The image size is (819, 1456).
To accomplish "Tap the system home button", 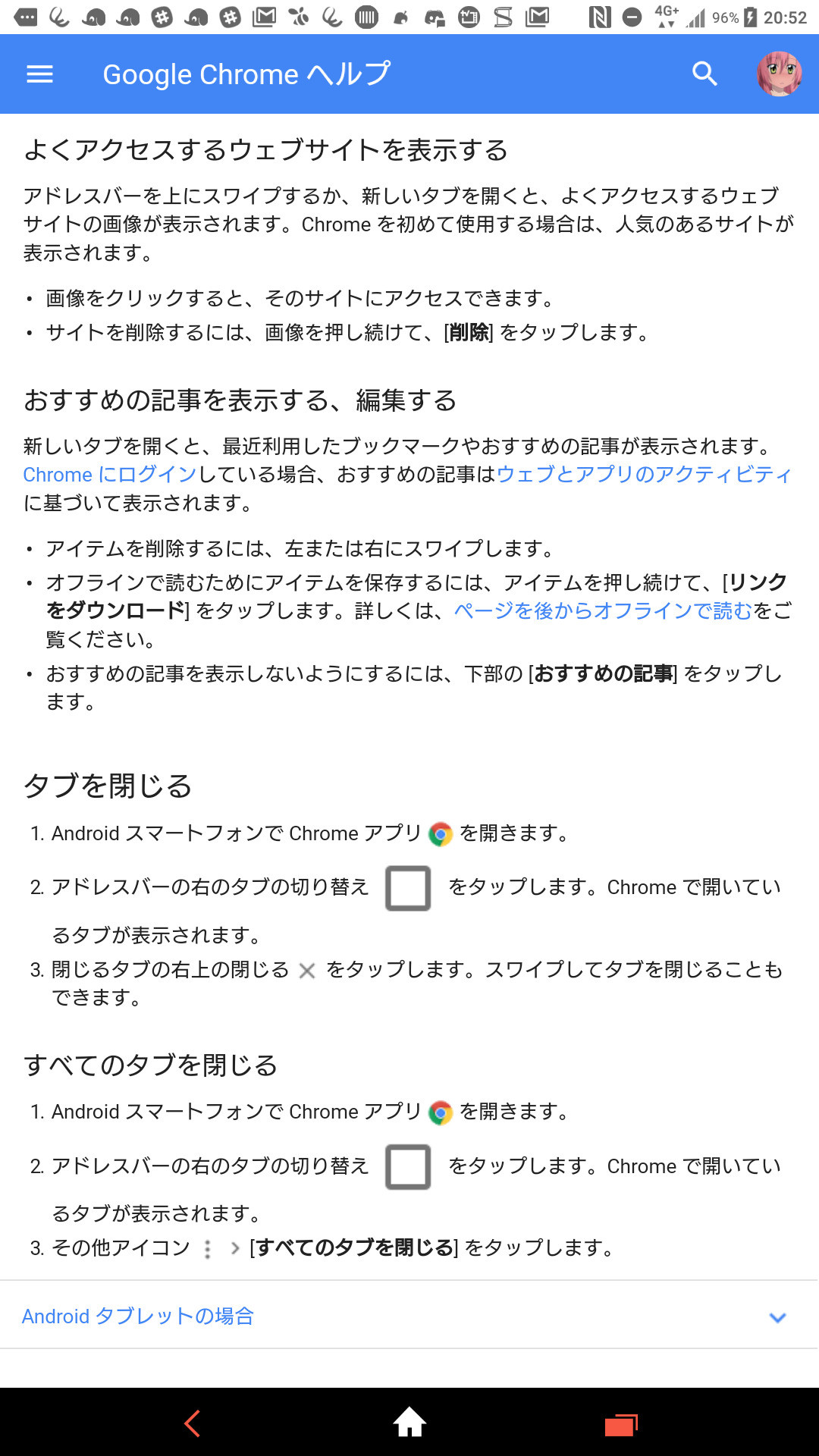I will pyautogui.click(x=409, y=1423).
